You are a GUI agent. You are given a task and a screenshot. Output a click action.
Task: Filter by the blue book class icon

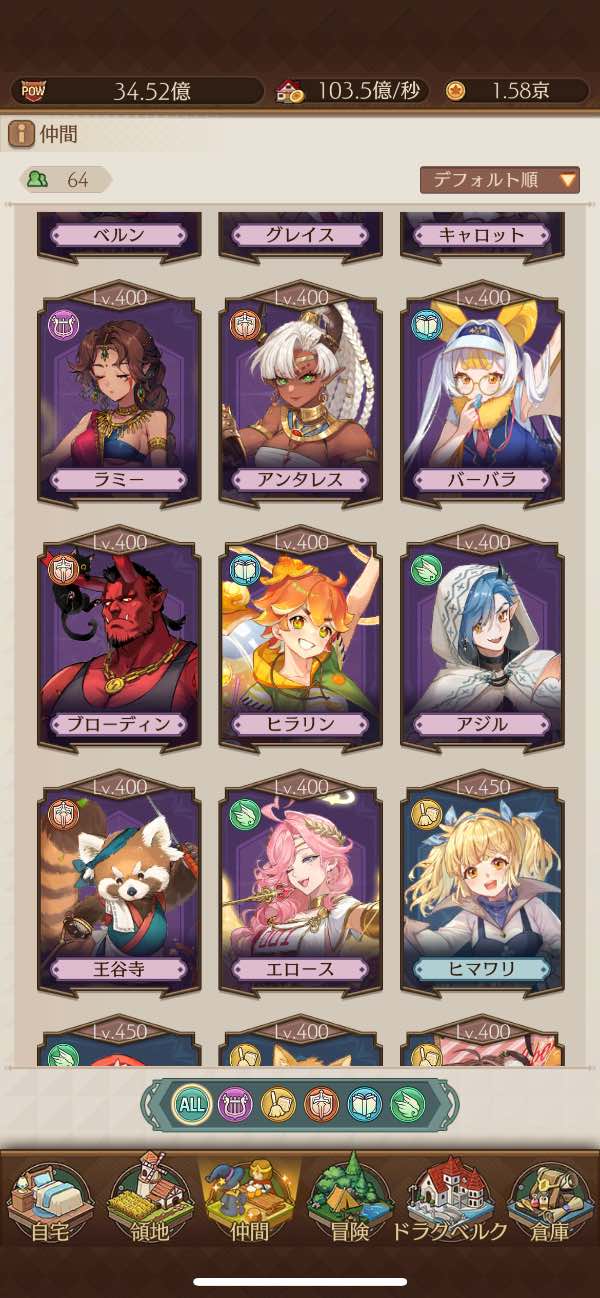(x=364, y=1104)
